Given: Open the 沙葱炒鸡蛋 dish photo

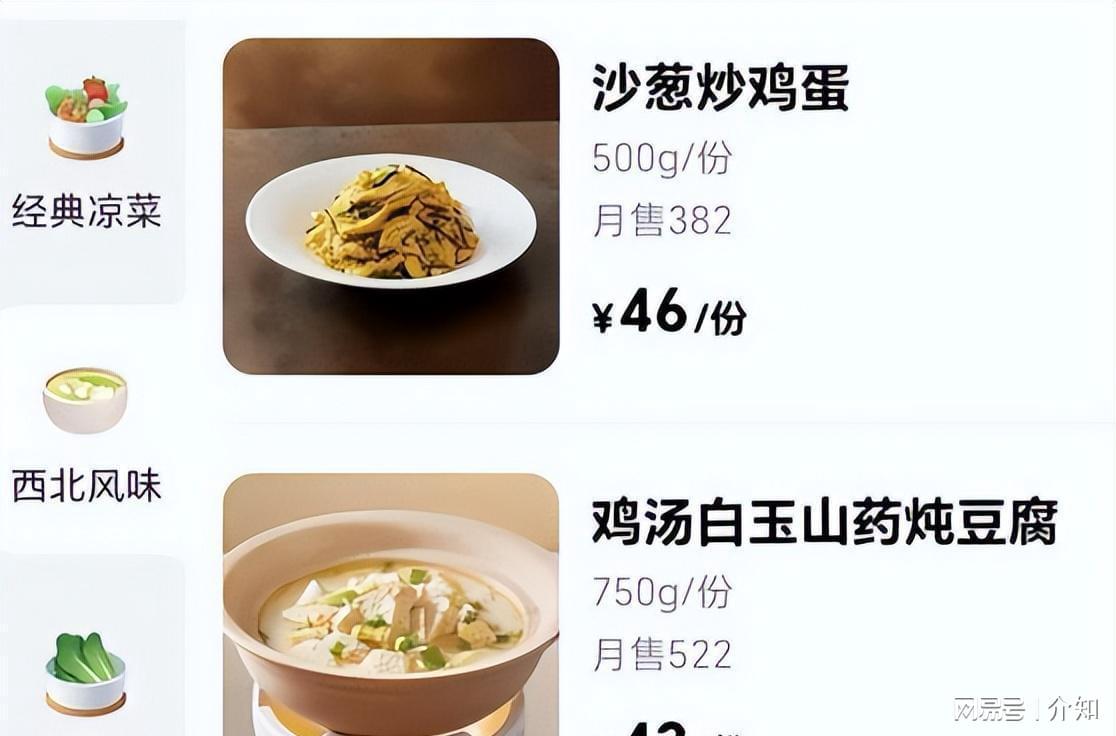Looking at the screenshot, I should pos(390,206).
